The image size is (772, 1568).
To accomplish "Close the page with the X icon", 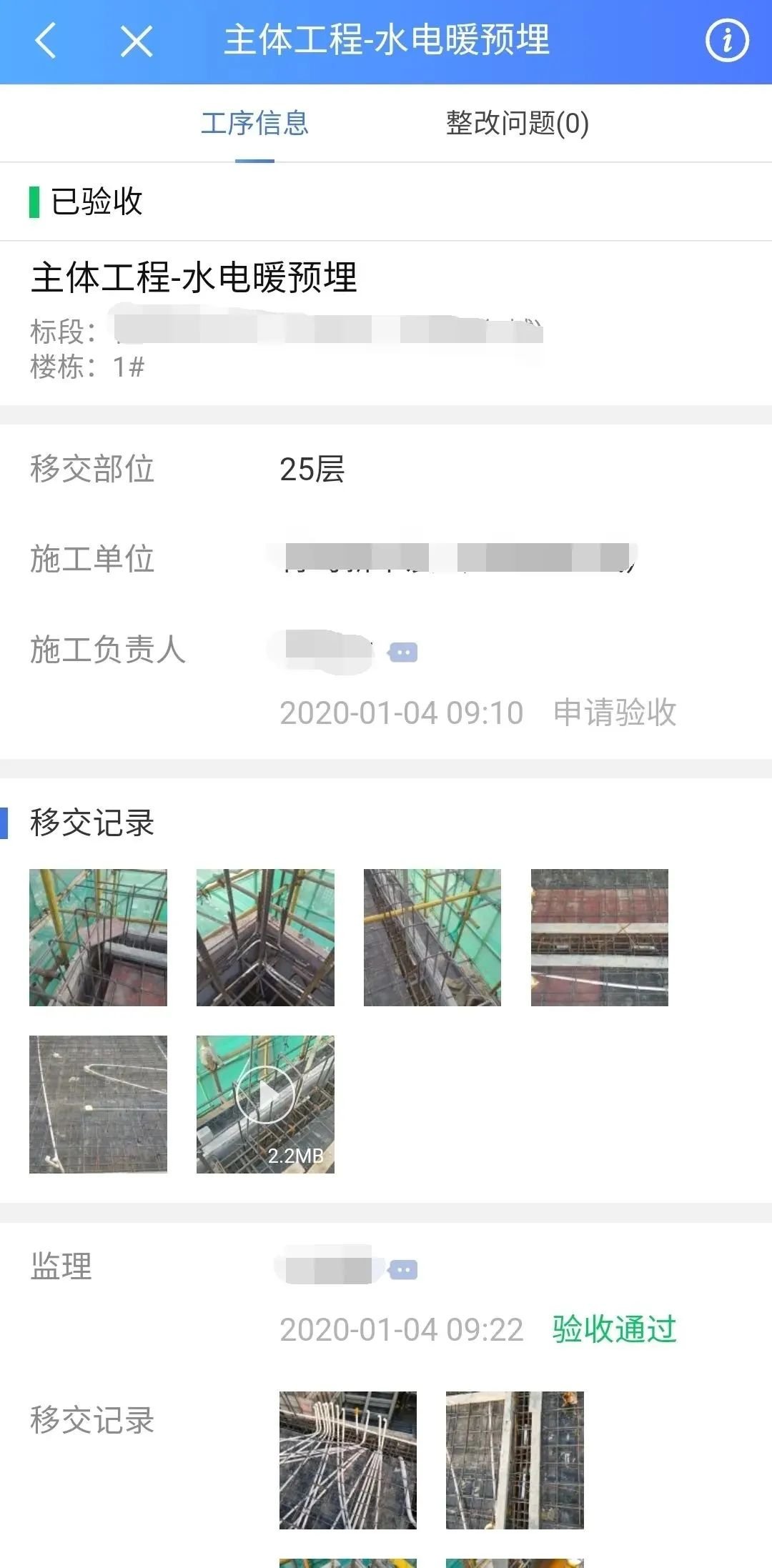I will pos(137,41).
